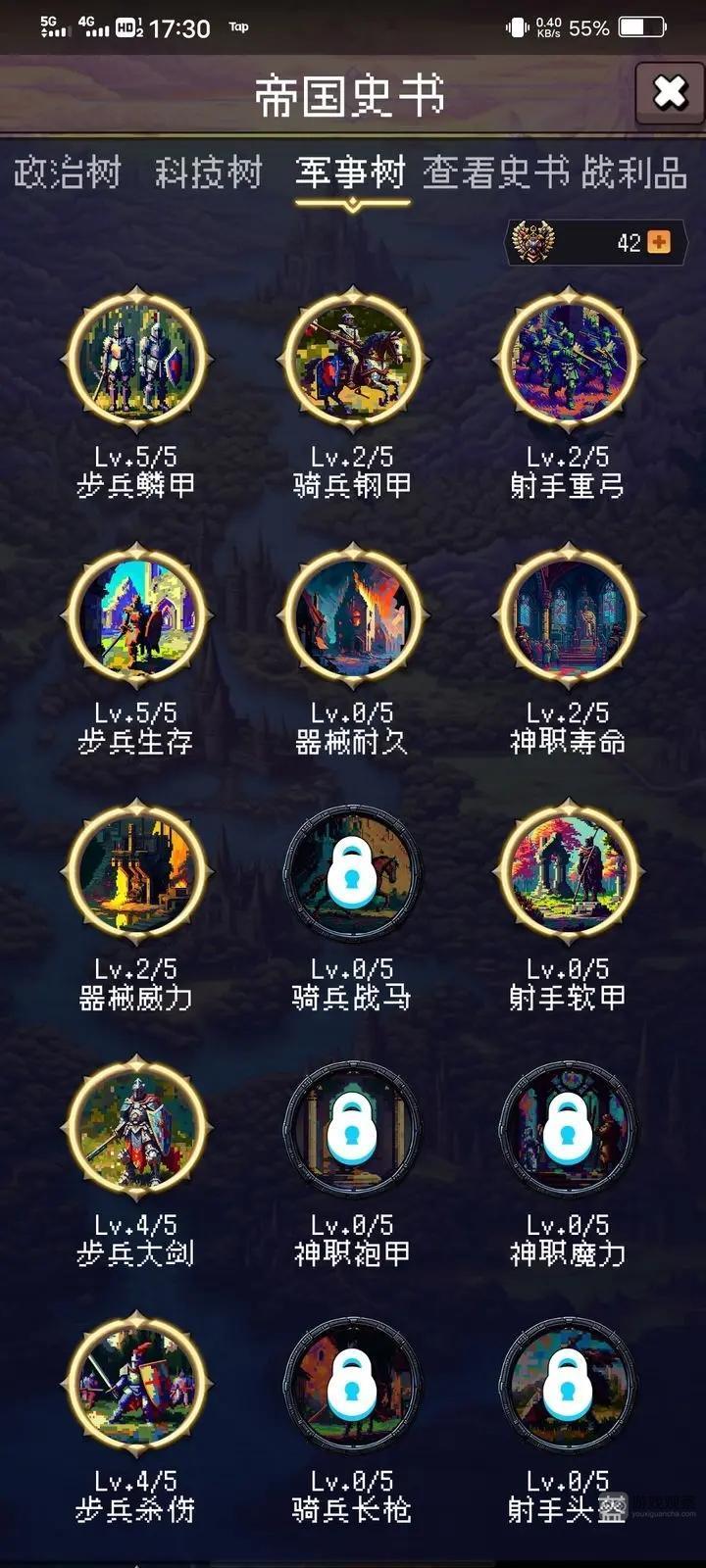Switch to the 政治树 tab

point(67,173)
